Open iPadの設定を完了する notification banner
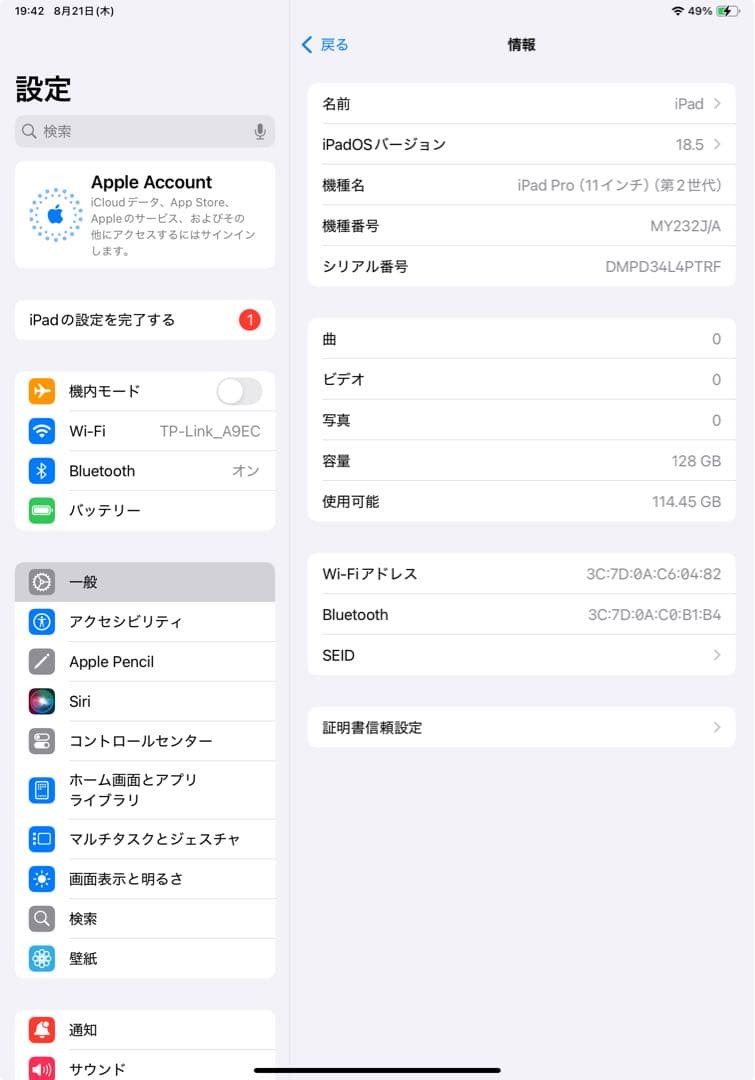Screen dimensions: 755x1080 pyautogui.click(x=144, y=318)
